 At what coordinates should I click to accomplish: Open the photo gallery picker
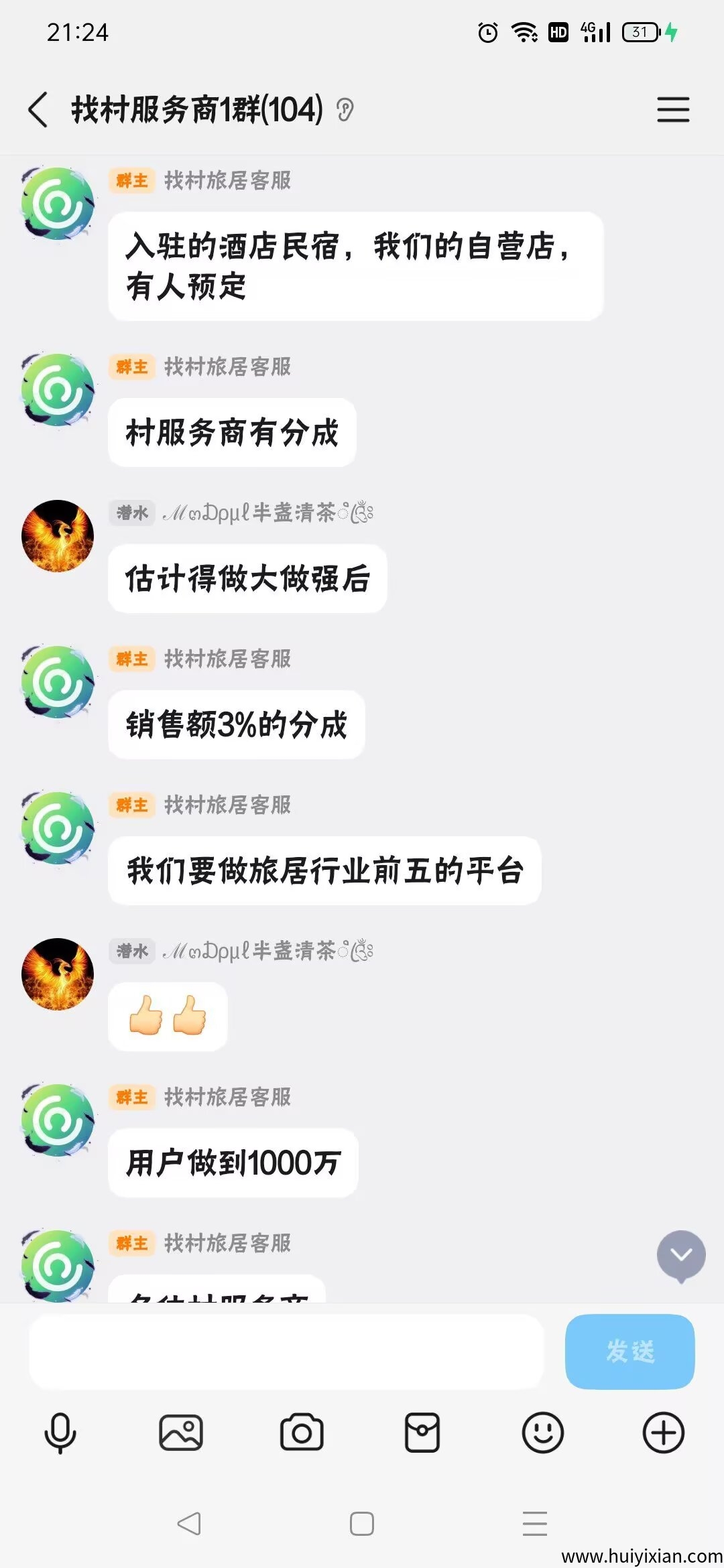(181, 1433)
